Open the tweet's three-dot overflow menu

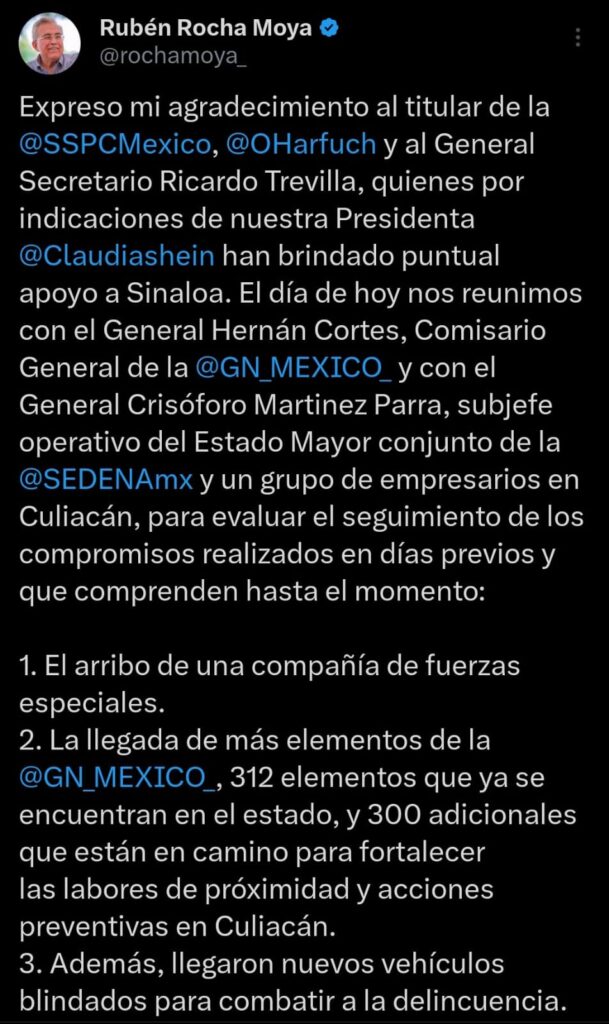tap(578, 38)
